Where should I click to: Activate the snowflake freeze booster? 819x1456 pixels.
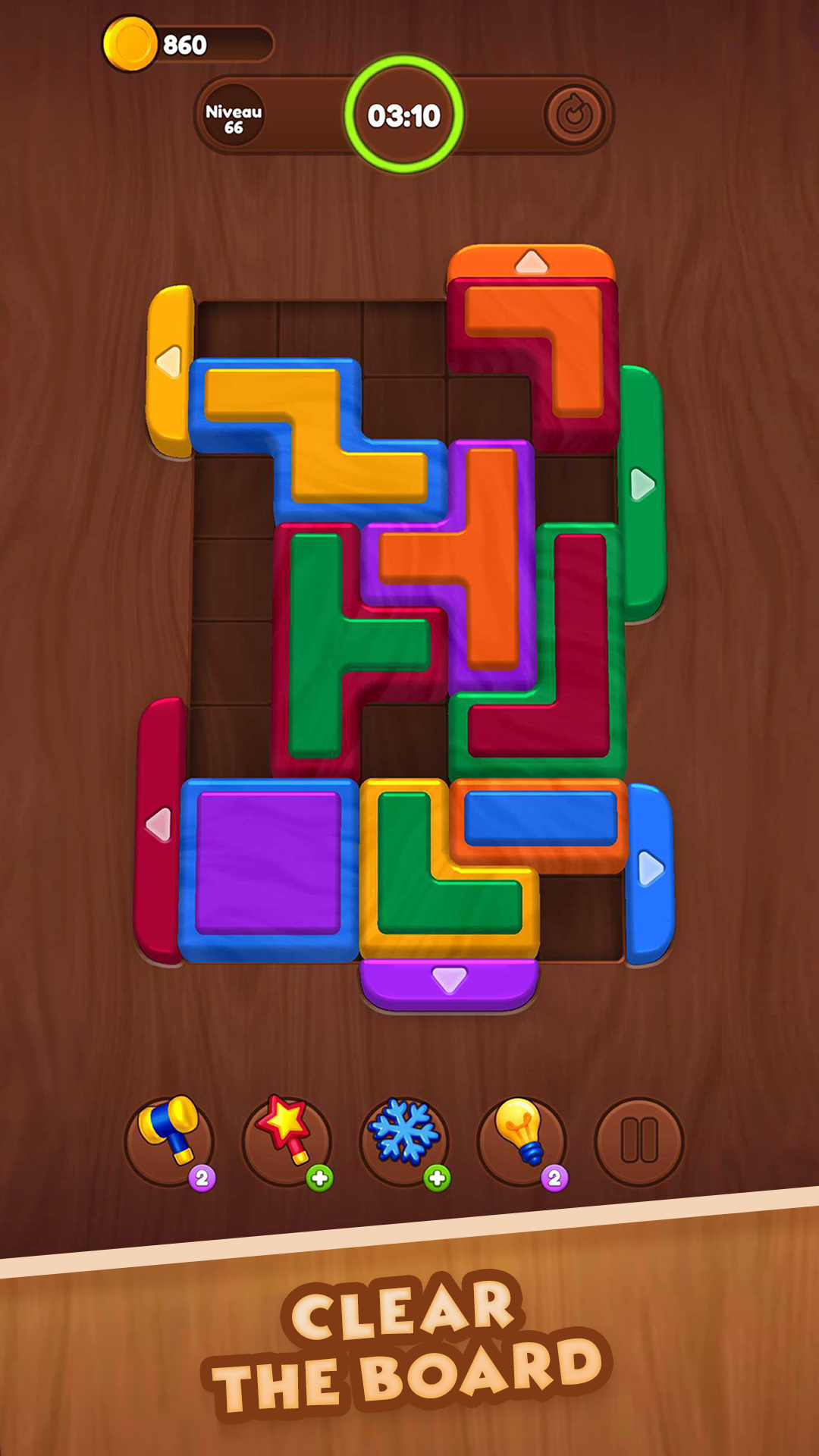tap(404, 1141)
